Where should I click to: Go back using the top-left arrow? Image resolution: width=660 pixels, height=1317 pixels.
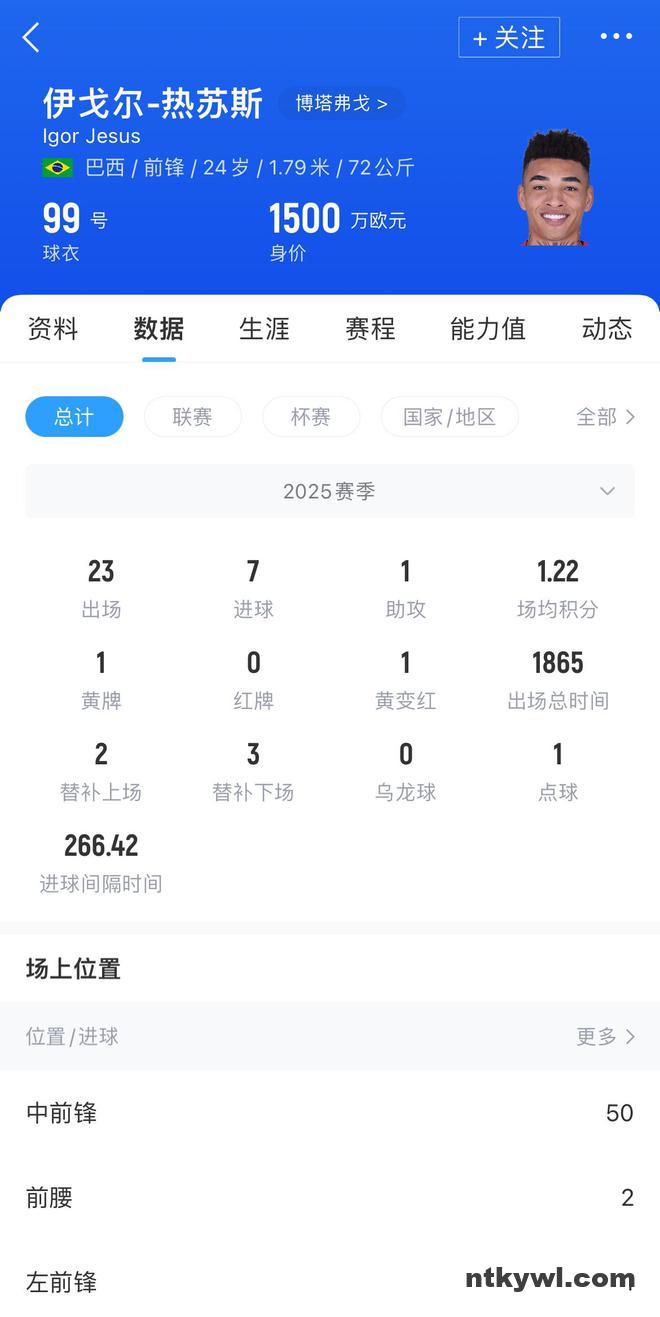tap(31, 38)
